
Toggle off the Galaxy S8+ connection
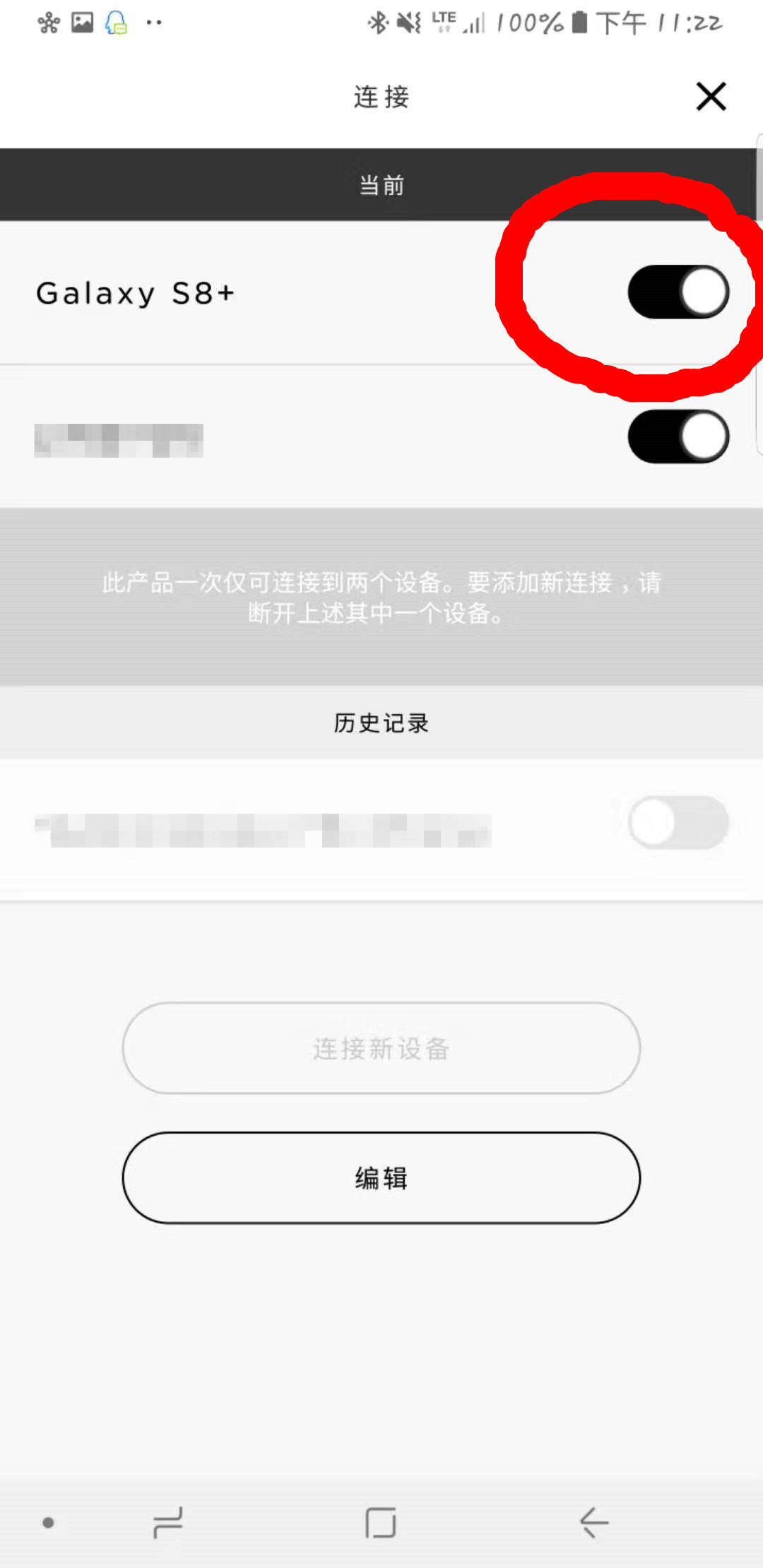point(678,292)
